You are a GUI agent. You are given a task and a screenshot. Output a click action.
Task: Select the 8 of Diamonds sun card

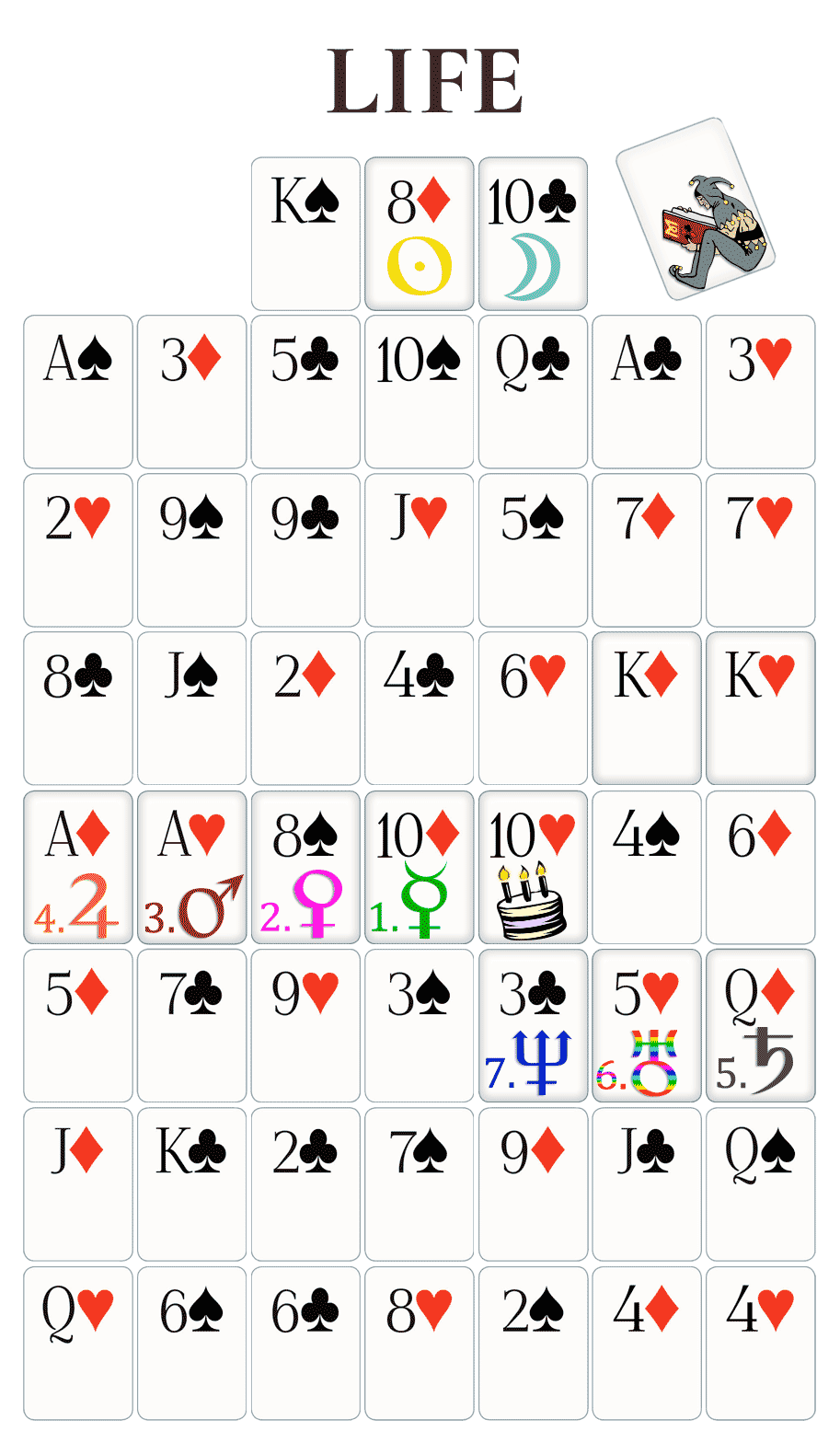420,234
